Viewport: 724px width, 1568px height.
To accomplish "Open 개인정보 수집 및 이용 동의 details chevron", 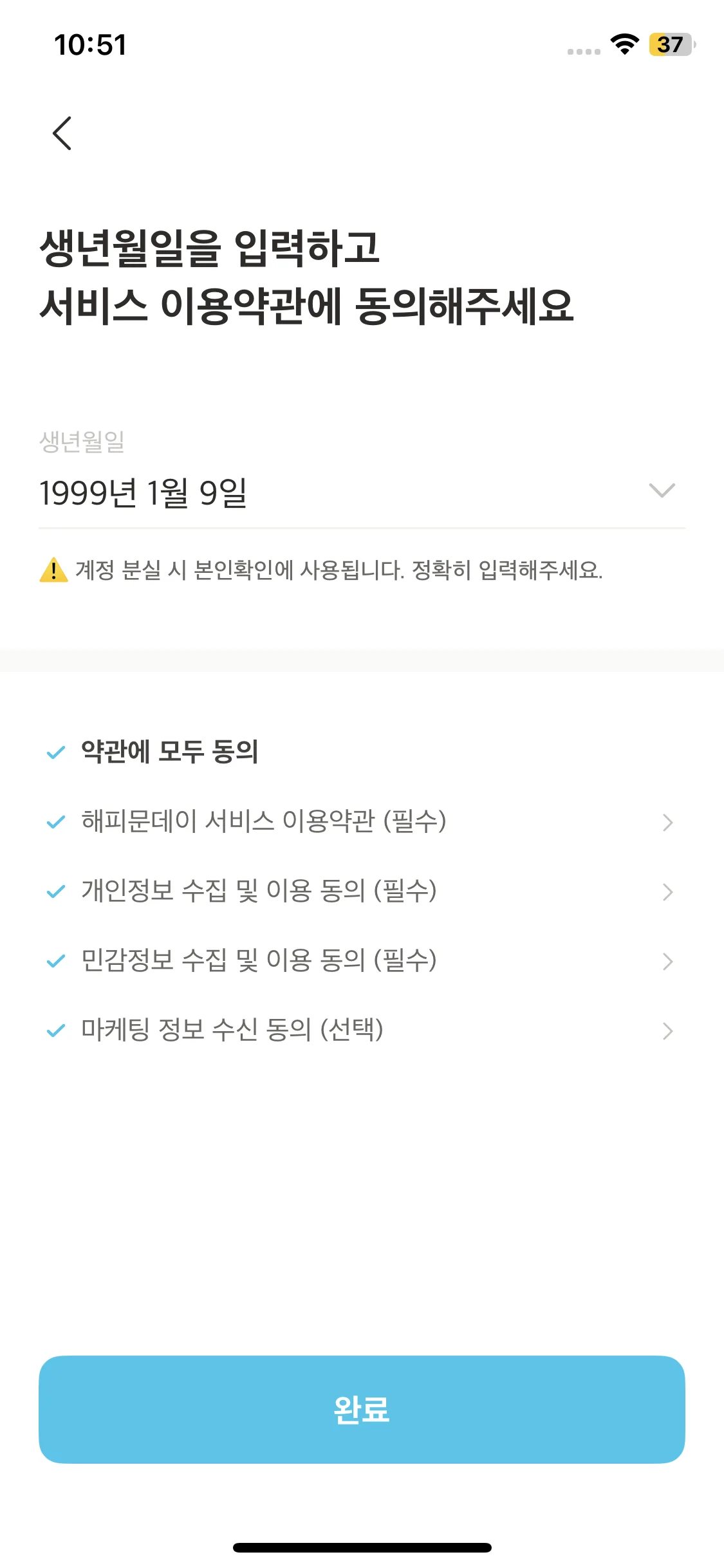I will 667,891.
